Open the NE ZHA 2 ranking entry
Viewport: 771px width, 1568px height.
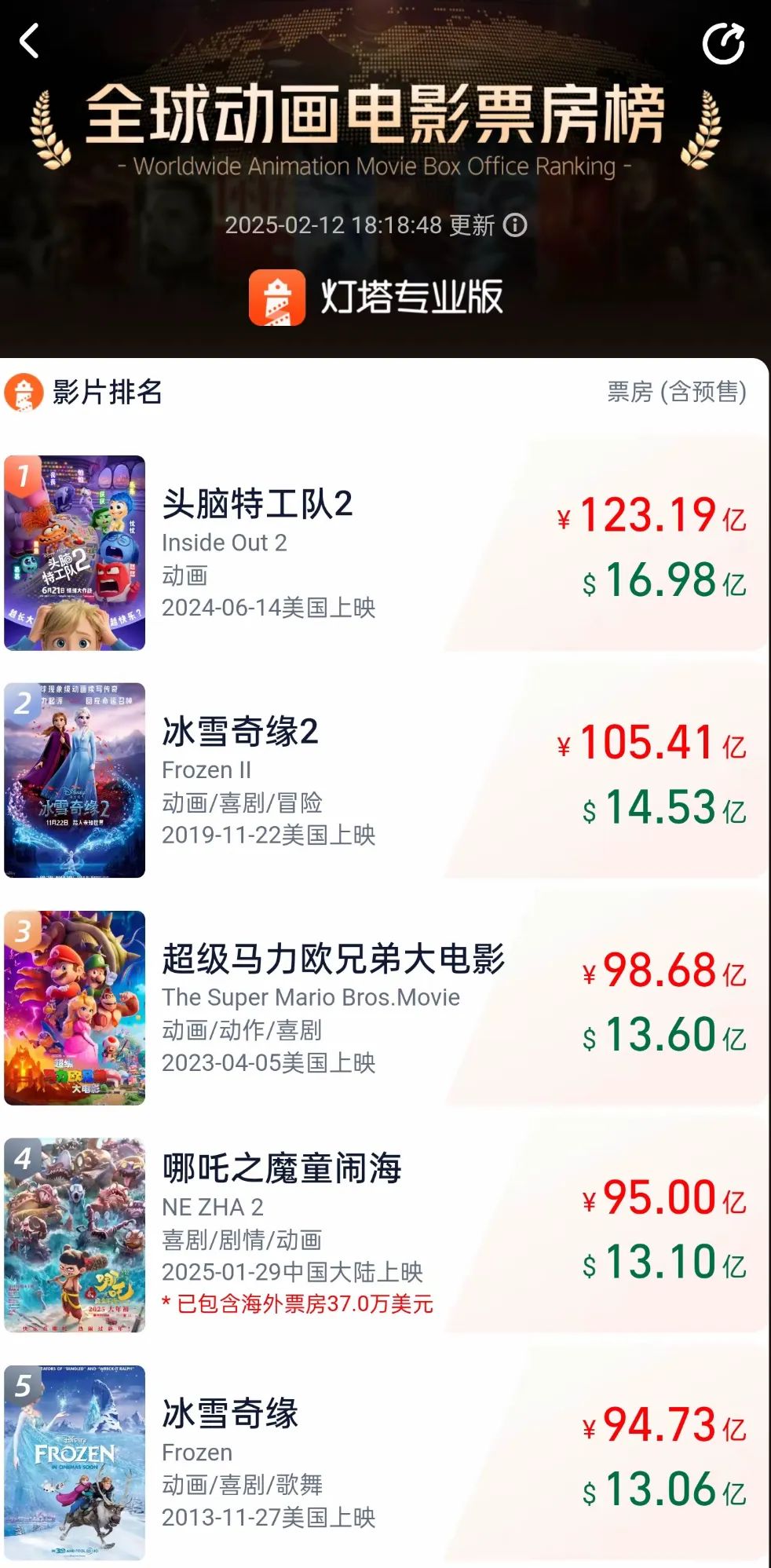coord(385,1235)
